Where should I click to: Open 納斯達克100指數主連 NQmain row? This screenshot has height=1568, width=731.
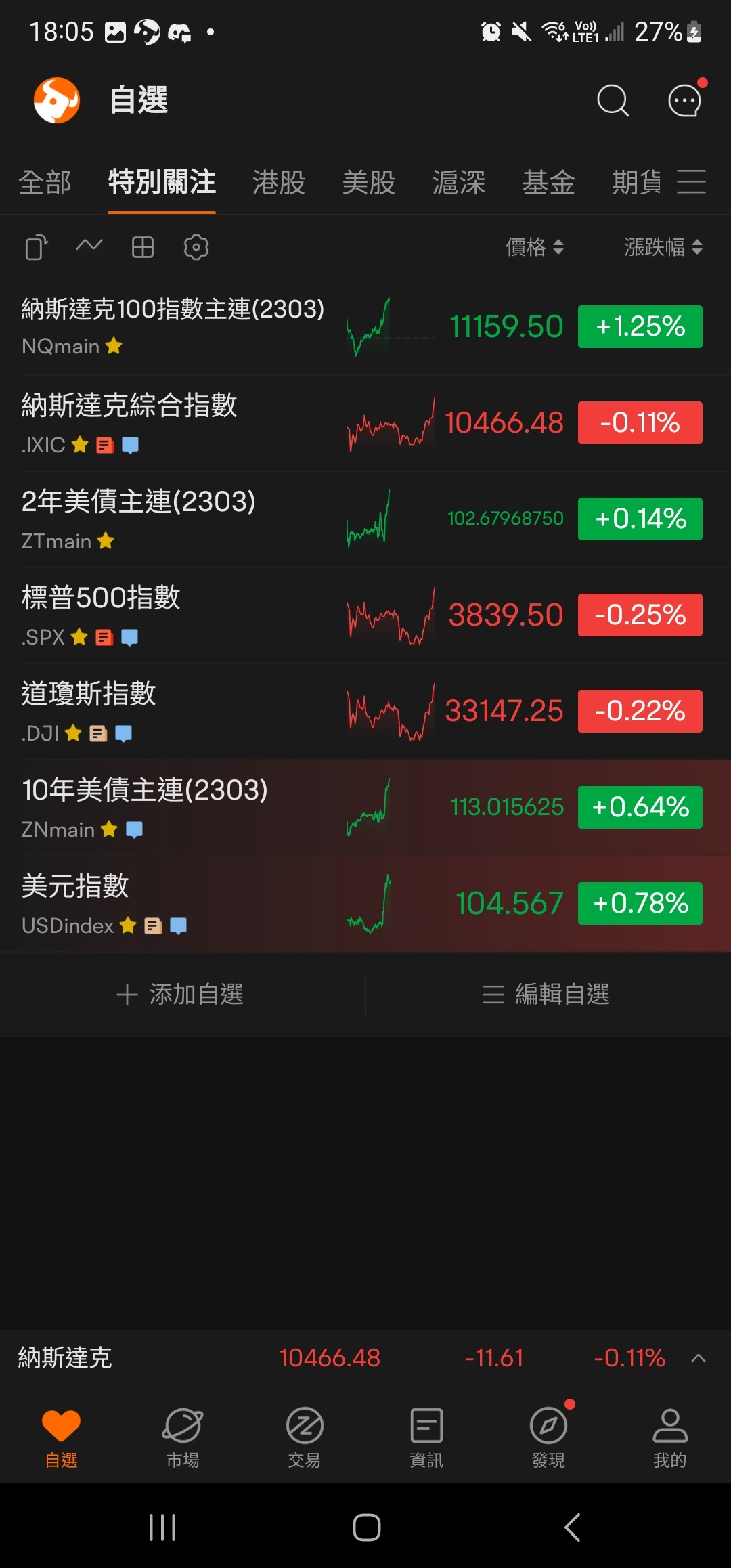[365, 327]
